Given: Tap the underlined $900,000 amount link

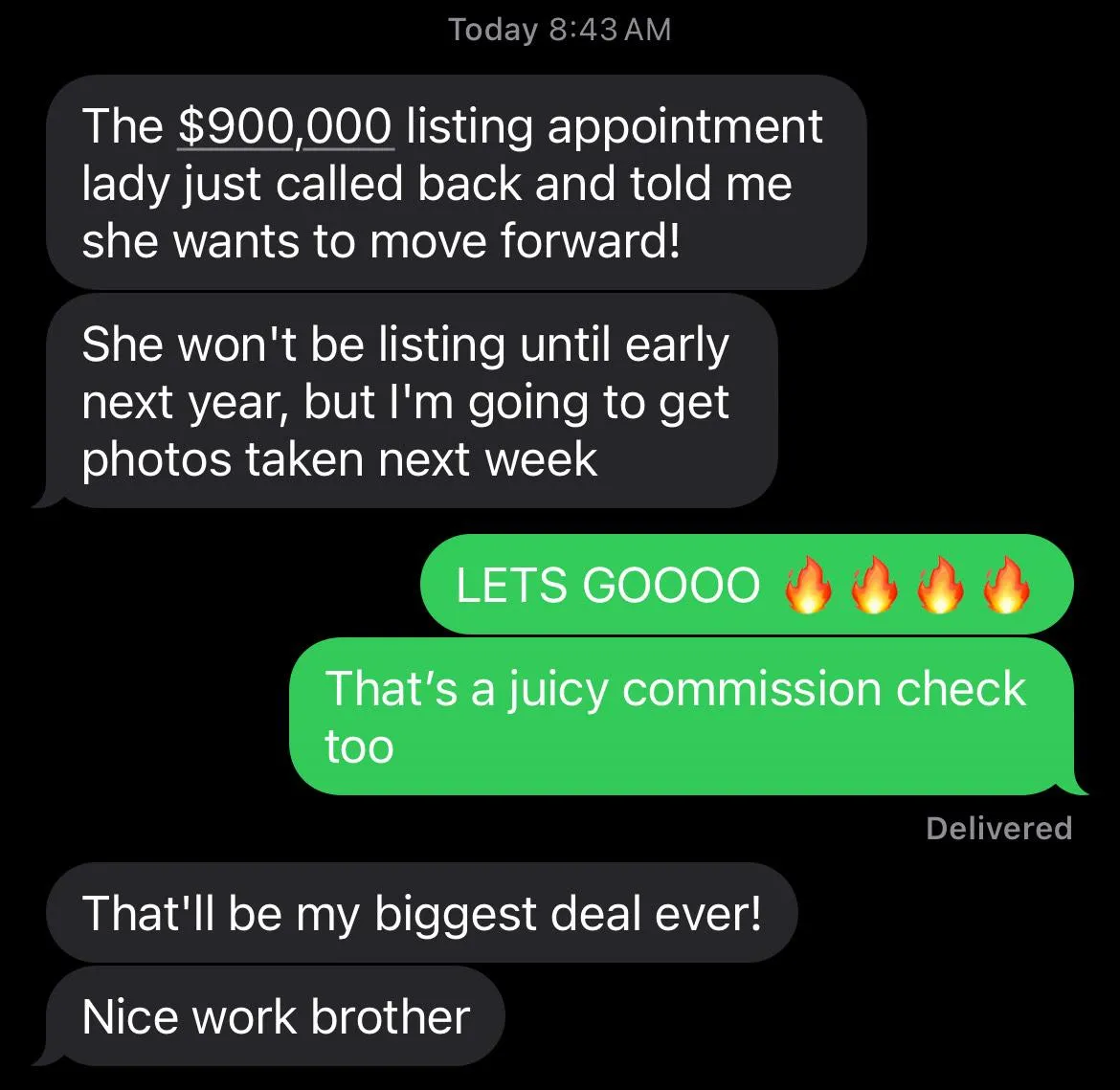Looking at the screenshot, I should click(x=285, y=127).
